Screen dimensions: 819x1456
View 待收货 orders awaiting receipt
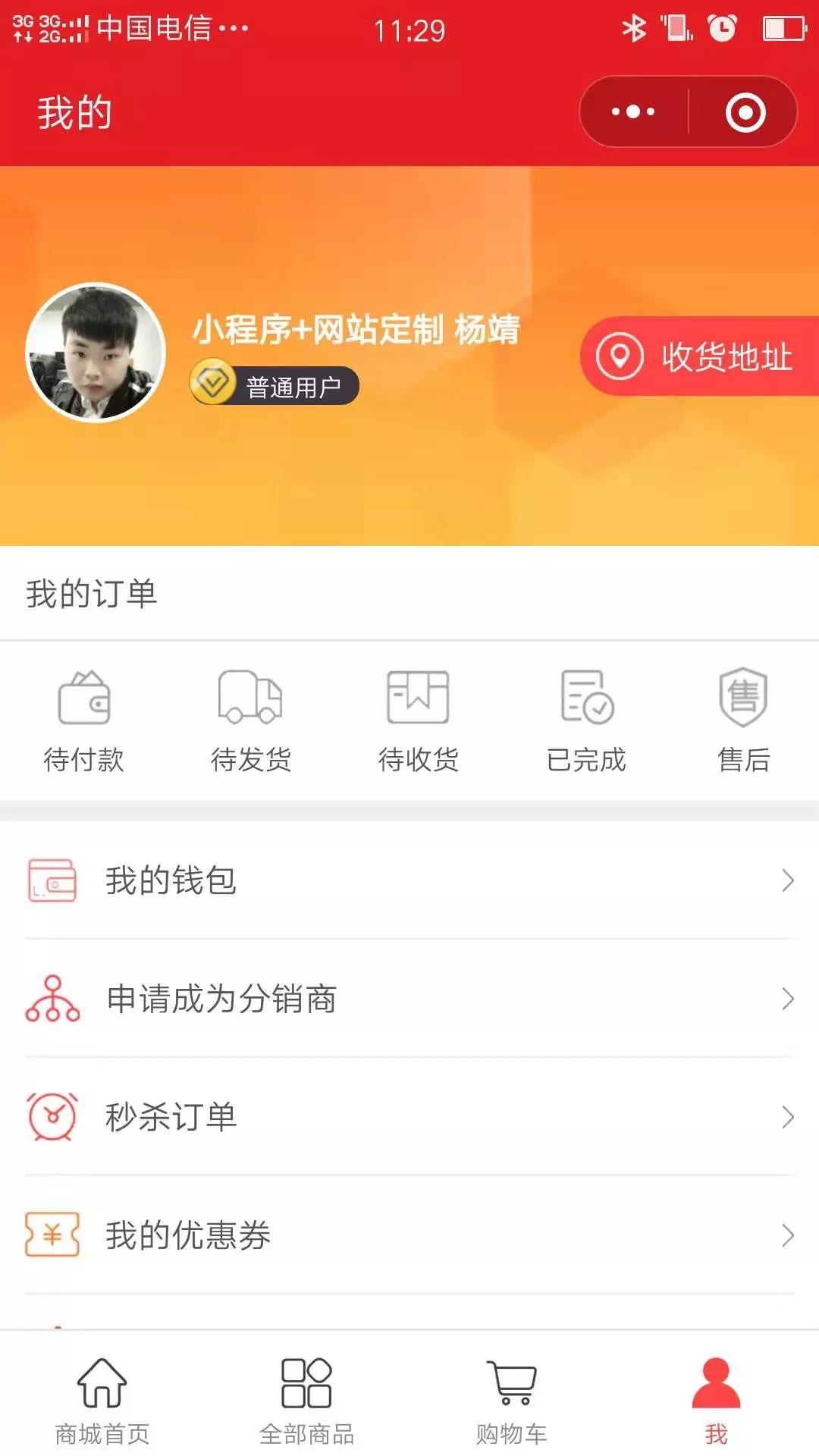pos(418,720)
